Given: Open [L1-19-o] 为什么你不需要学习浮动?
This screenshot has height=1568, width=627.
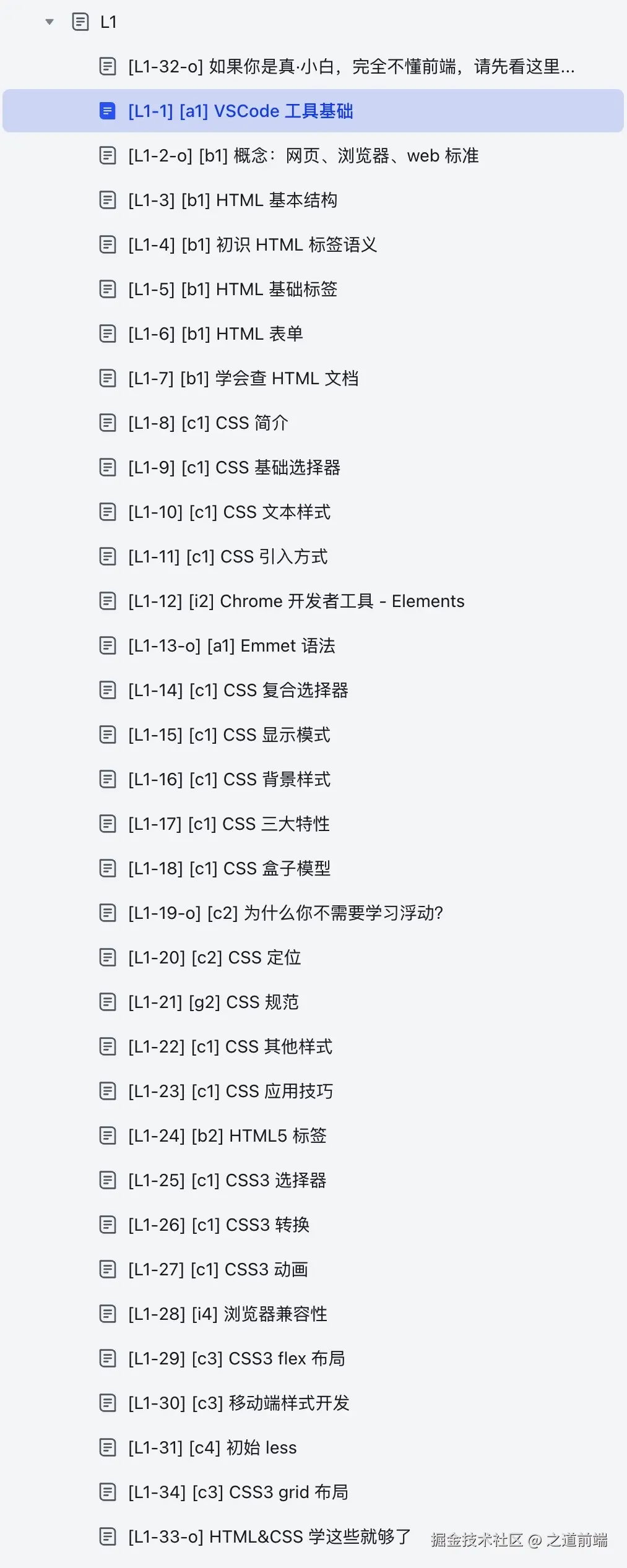Looking at the screenshot, I should [x=285, y=913].
